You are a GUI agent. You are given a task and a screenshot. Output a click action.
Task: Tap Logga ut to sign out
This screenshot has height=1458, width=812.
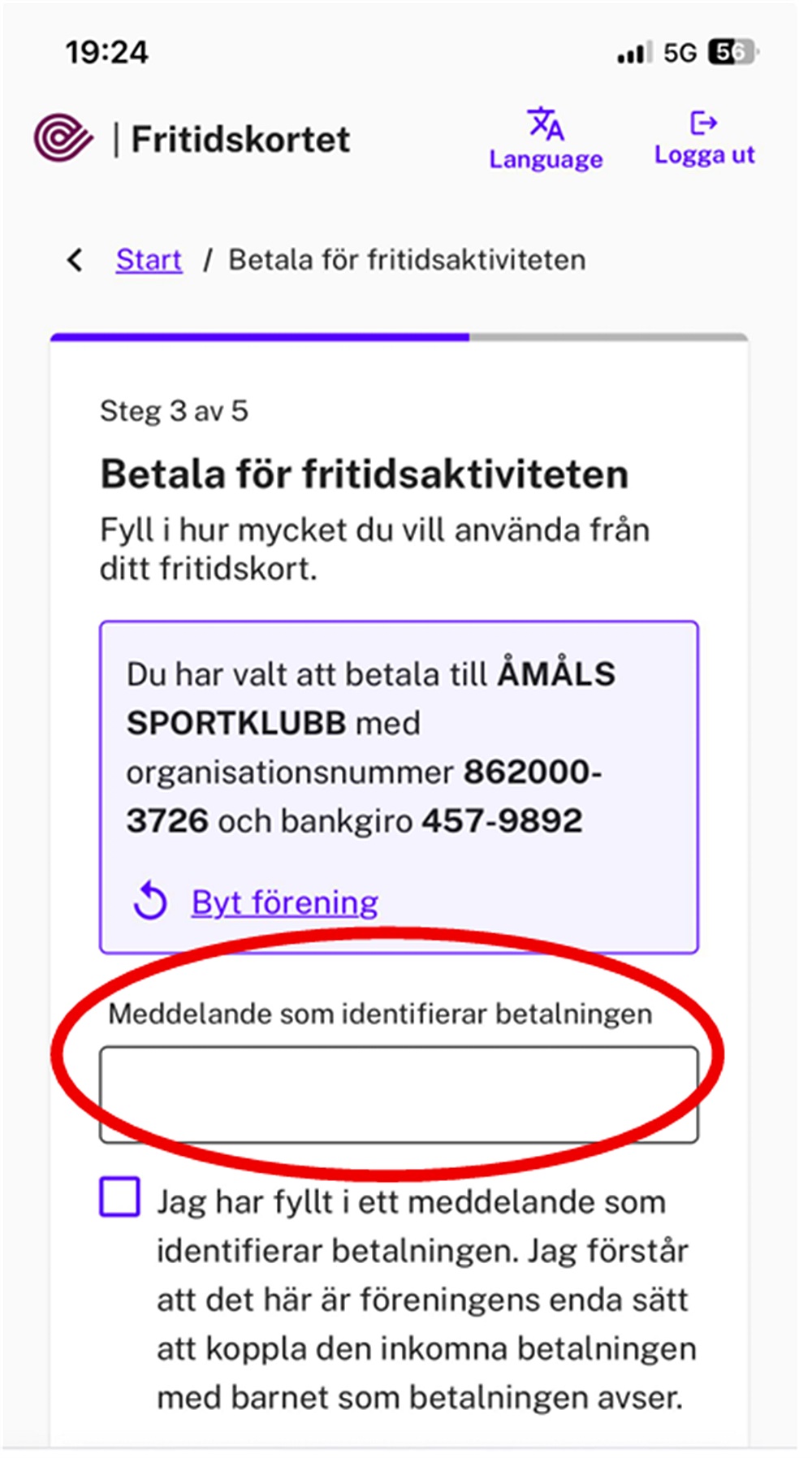coord(704,140)
